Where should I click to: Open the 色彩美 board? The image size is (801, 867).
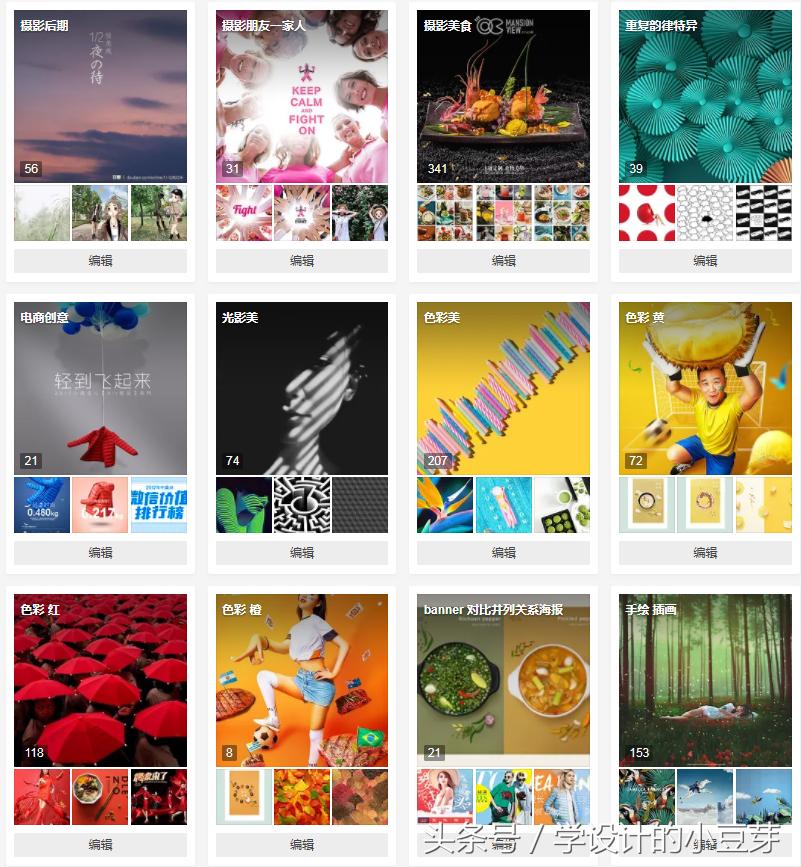point(503,388)
